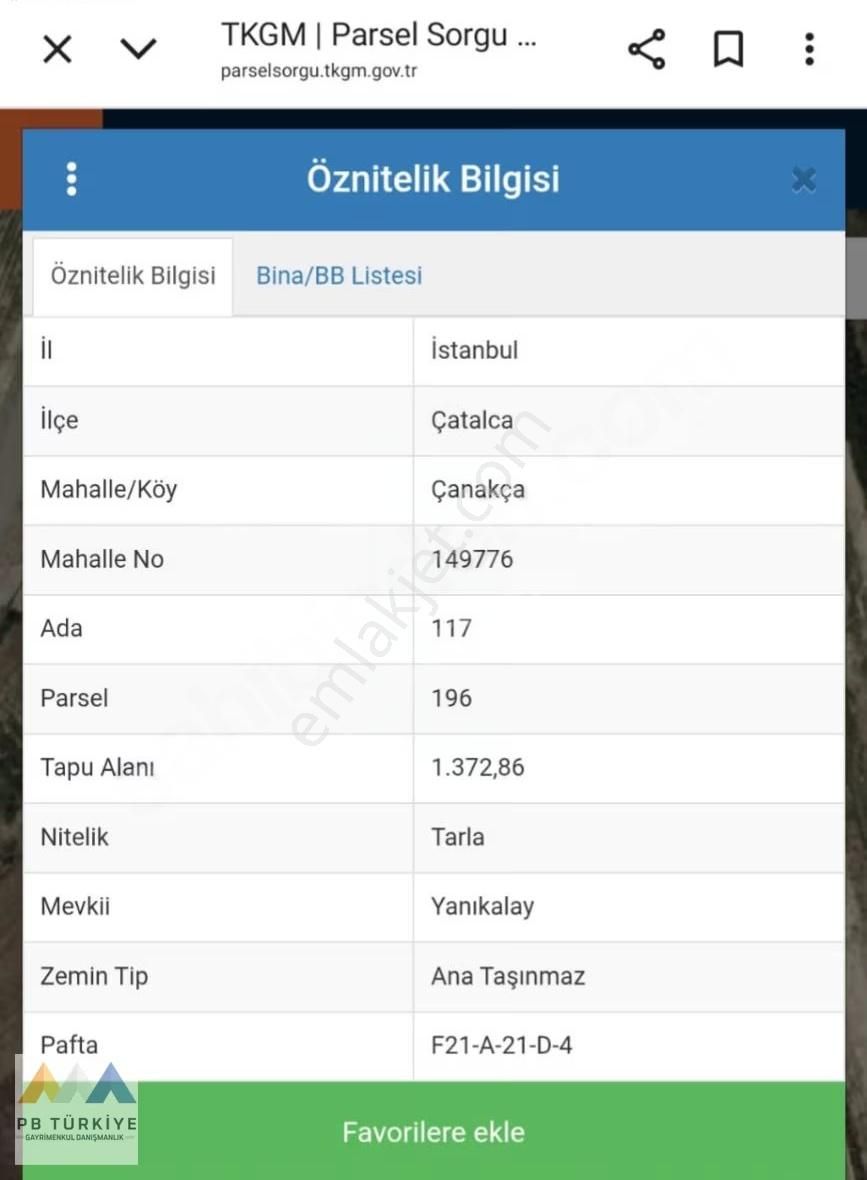The width and height of the screenshot is (867, 1180).
Task: Select the Öznitelik Bilgisi tab
Action: [x=131, y=276]
